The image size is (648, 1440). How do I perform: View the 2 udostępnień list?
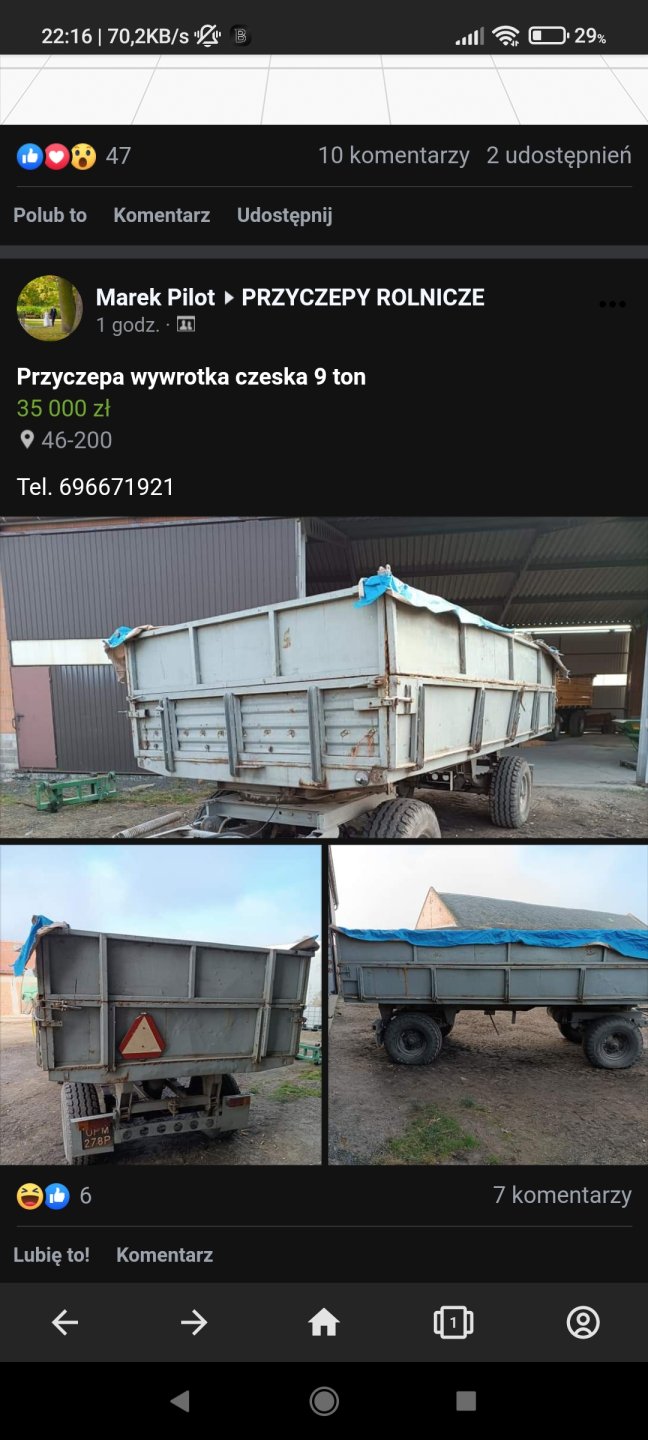(x=558, y=155)
